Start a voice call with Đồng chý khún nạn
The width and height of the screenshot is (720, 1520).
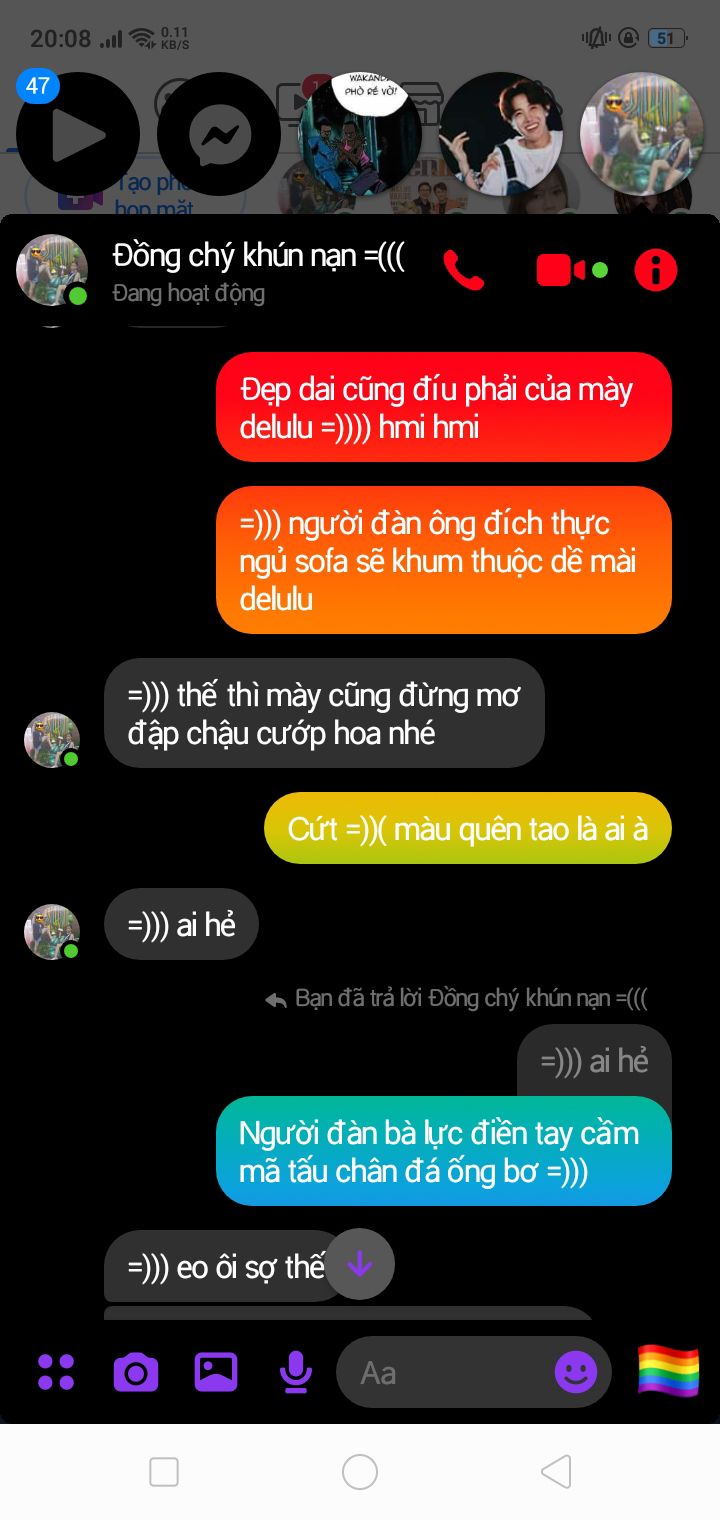[x=463, y=270]
